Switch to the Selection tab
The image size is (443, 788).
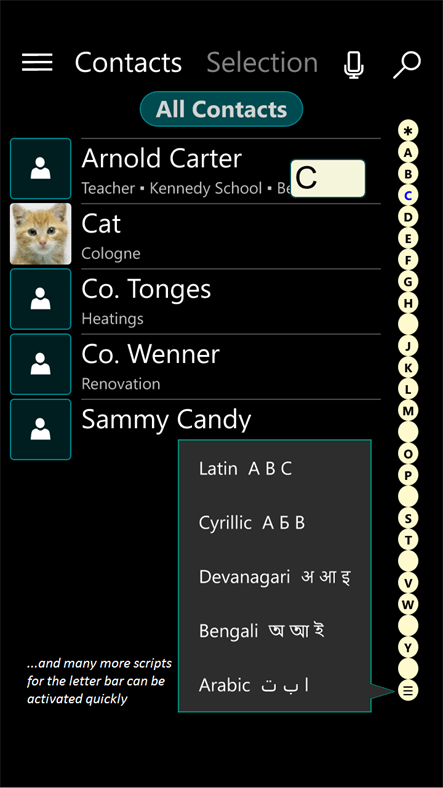[x=262, y=63]
